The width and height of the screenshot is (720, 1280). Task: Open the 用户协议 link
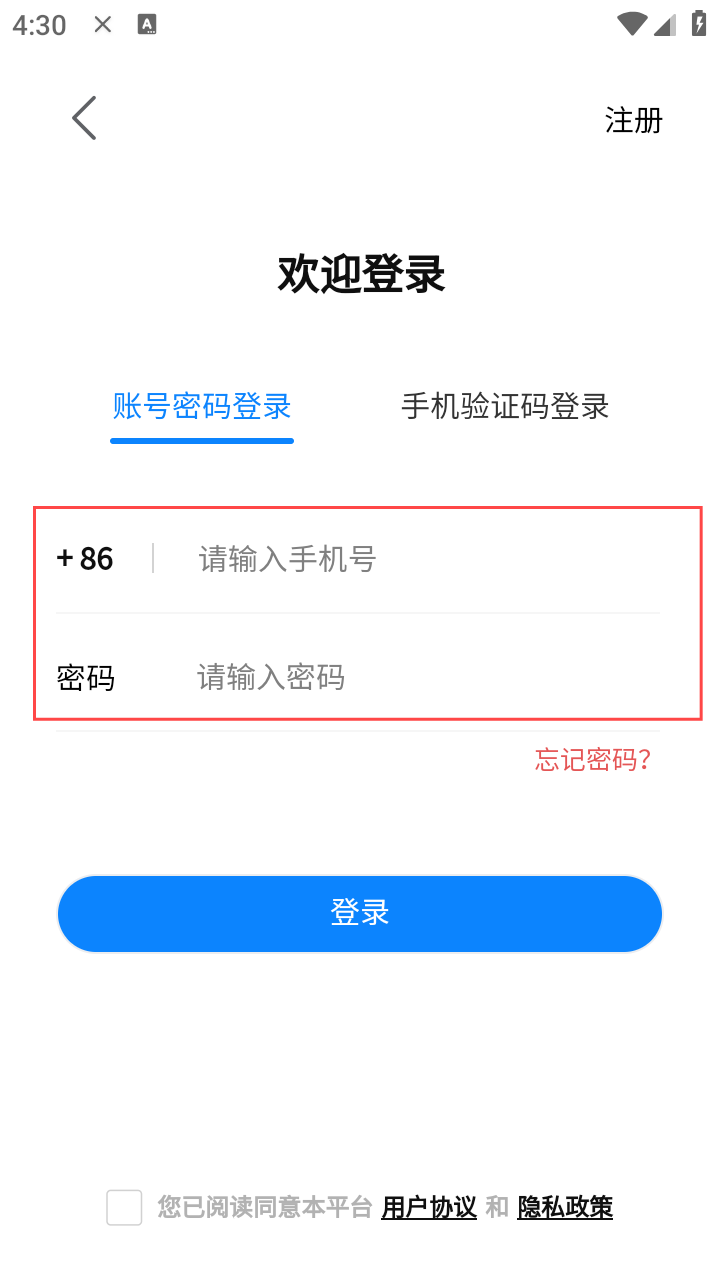[429, 1207]
